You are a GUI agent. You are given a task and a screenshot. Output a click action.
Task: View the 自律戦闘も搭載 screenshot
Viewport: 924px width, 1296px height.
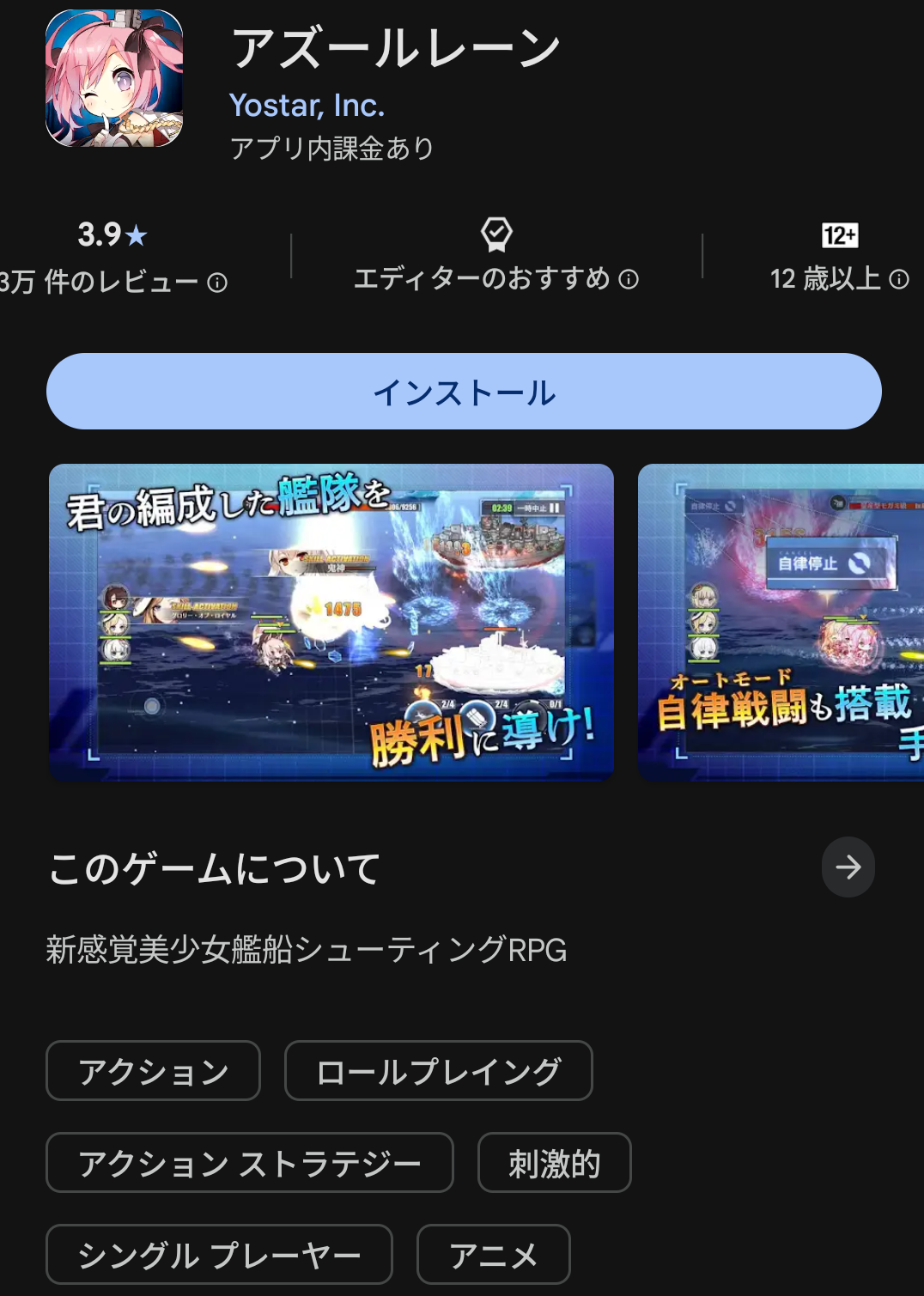point(780,622)
